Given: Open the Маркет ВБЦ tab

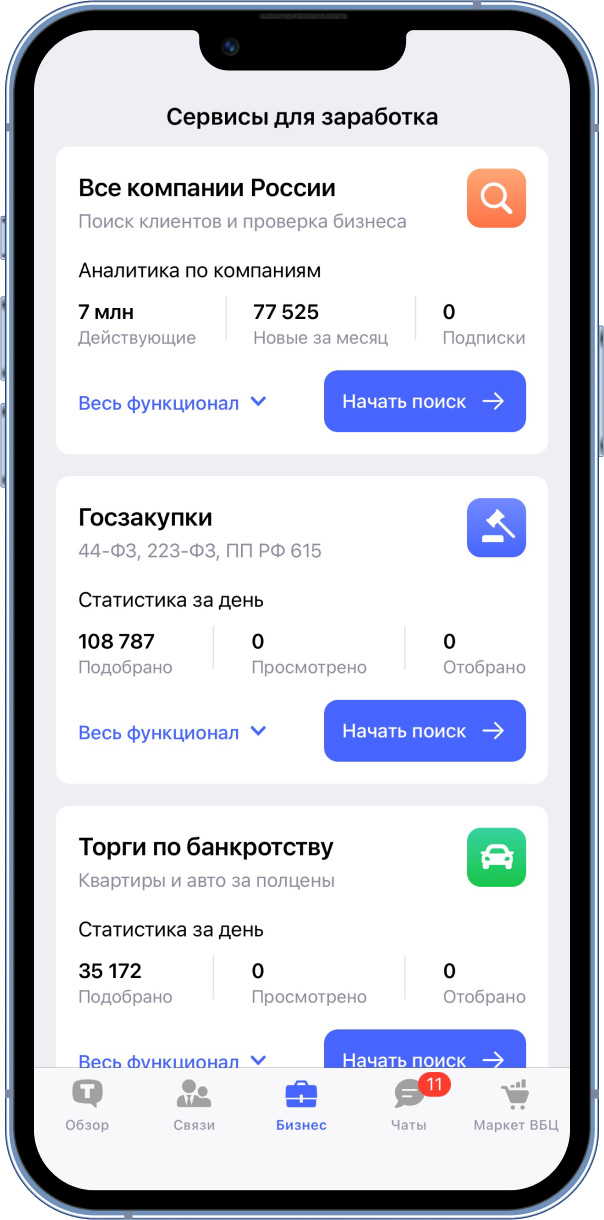Looking at the screenshot, I should point(516,1105).
